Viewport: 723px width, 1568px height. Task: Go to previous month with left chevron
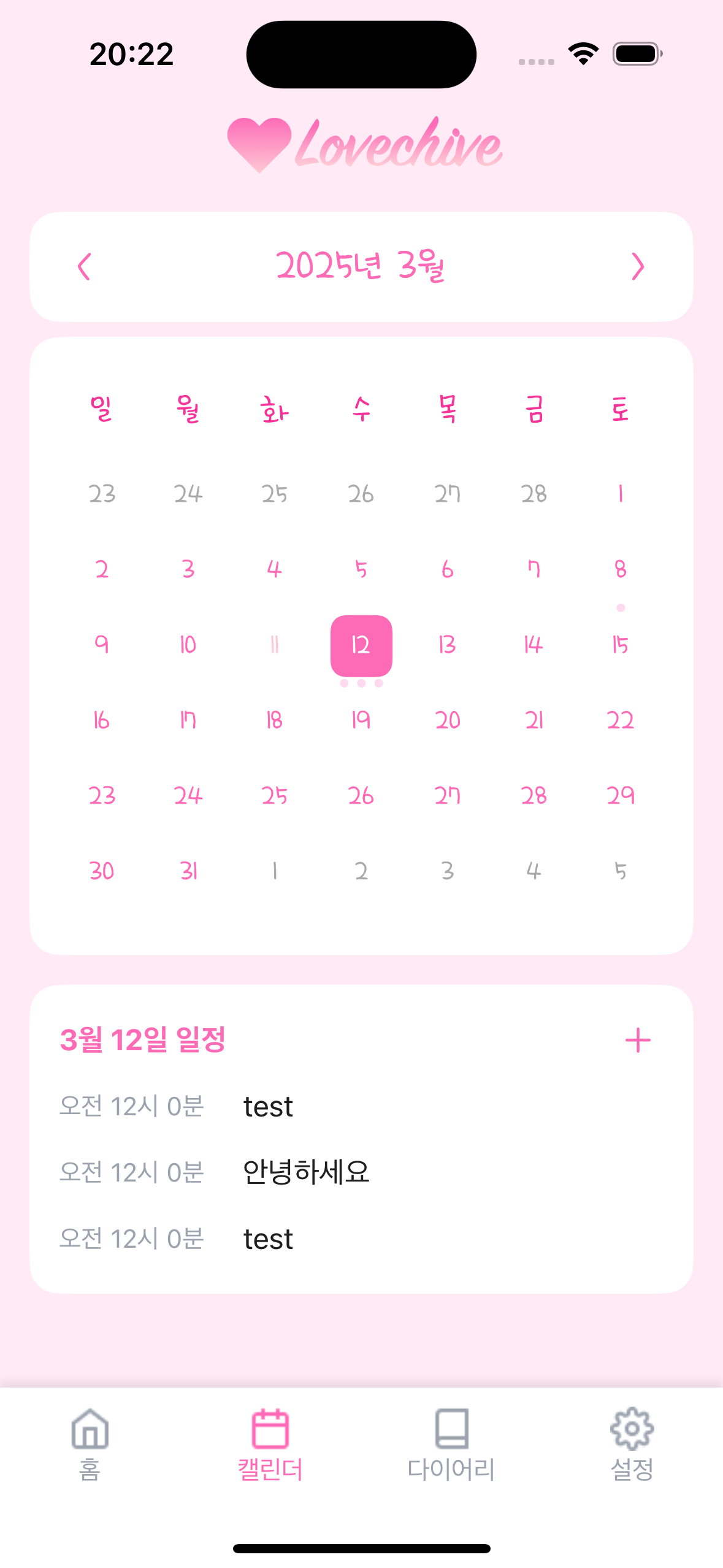[x=86, y=268]
